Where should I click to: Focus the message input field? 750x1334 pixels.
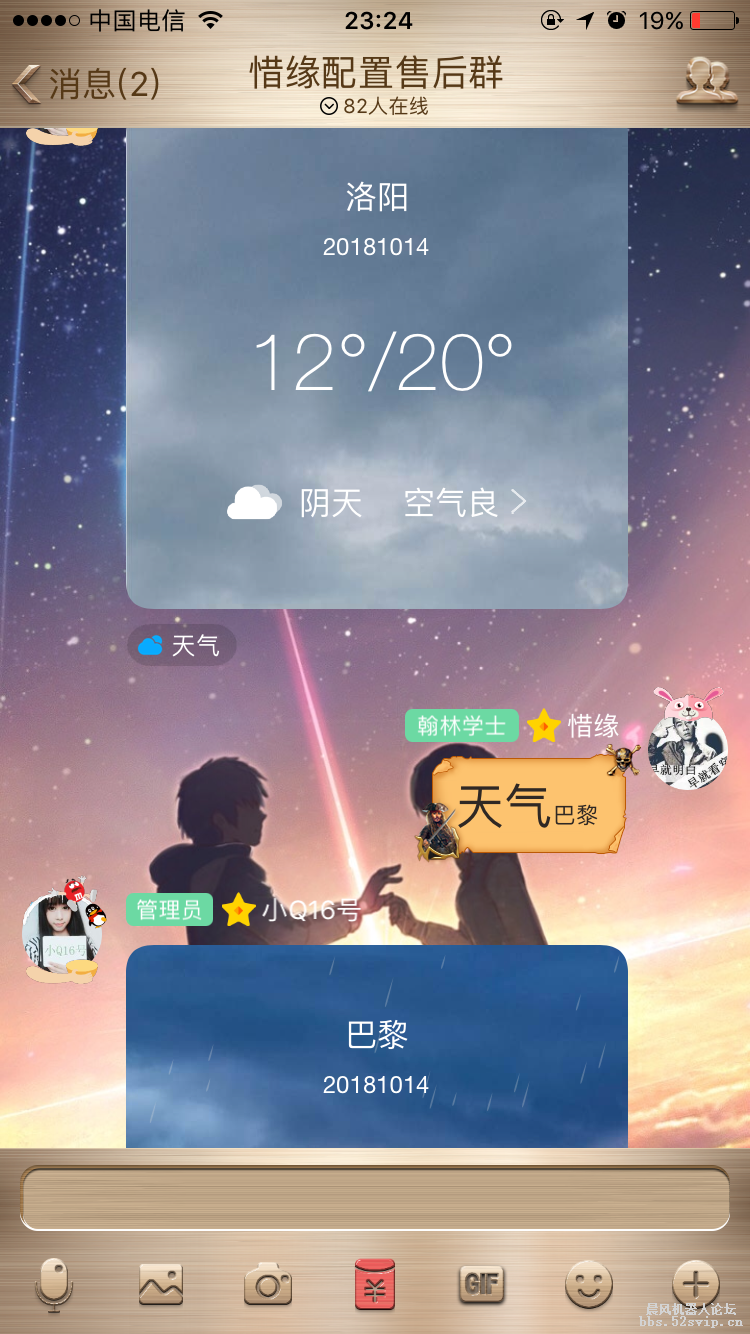point(375,1198)
